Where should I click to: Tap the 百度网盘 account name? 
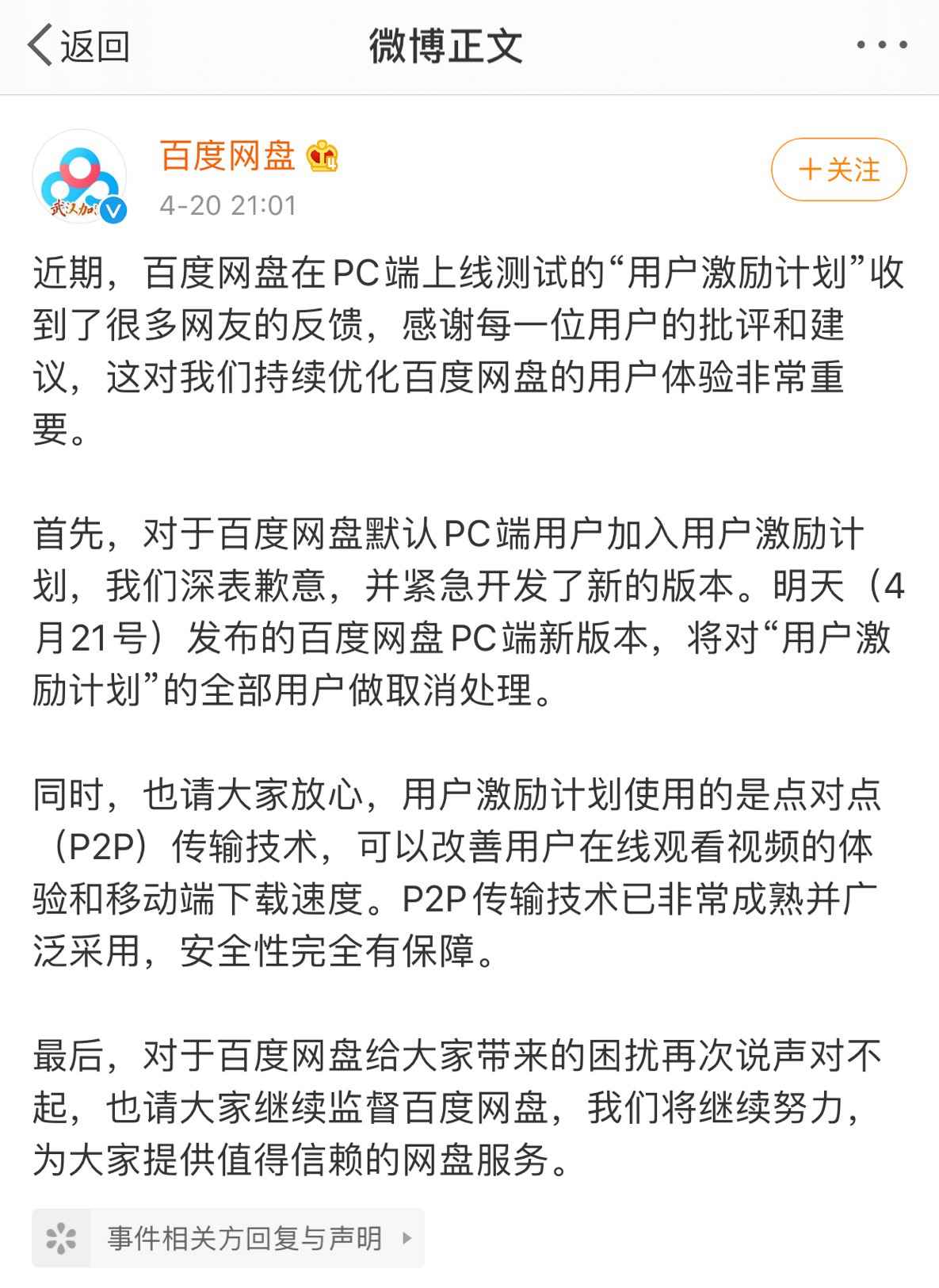tap(228, 155)
